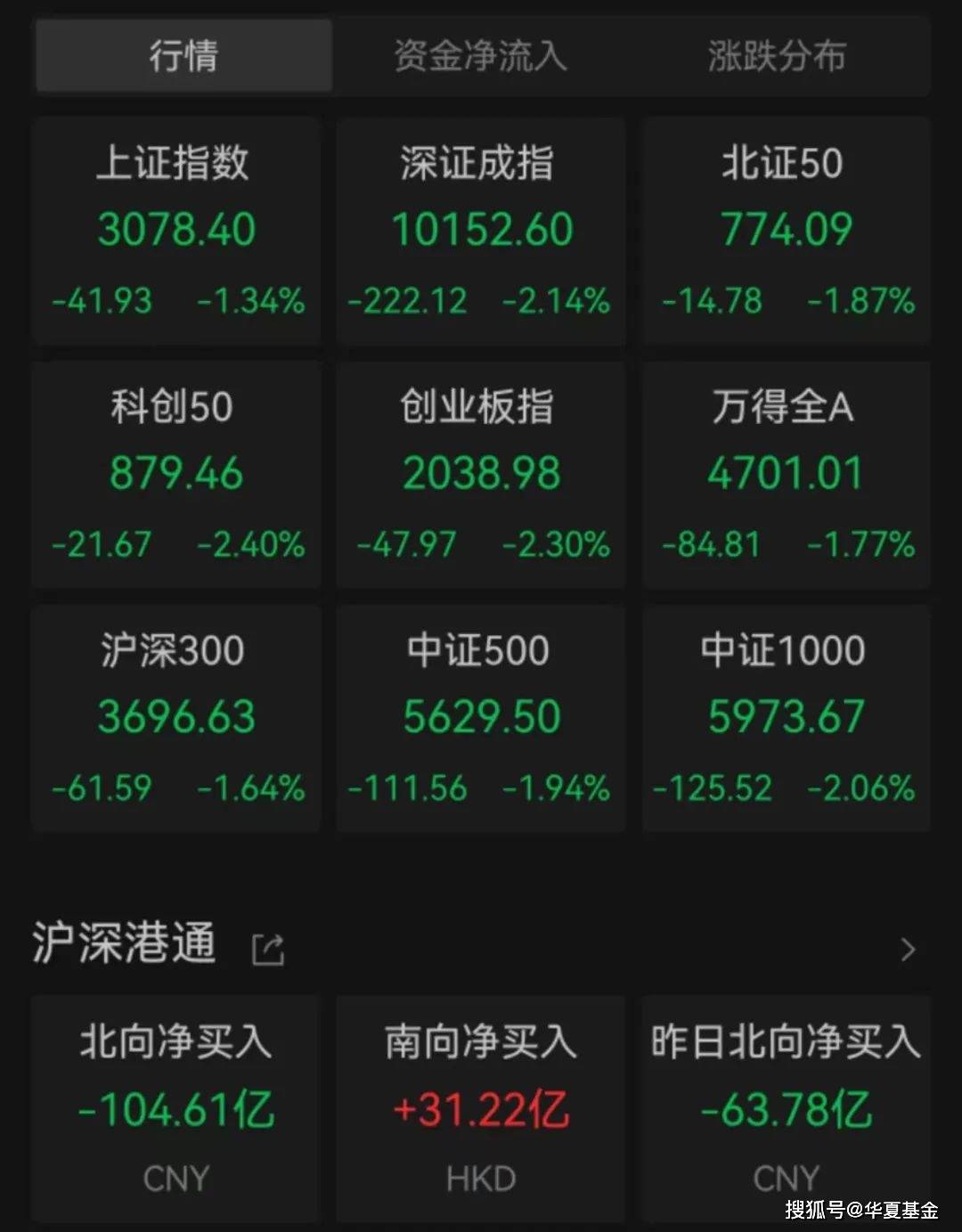The image size is (962, 1232).
Task: Open the 深证成指 index card
Action: (x=480, y=232)
